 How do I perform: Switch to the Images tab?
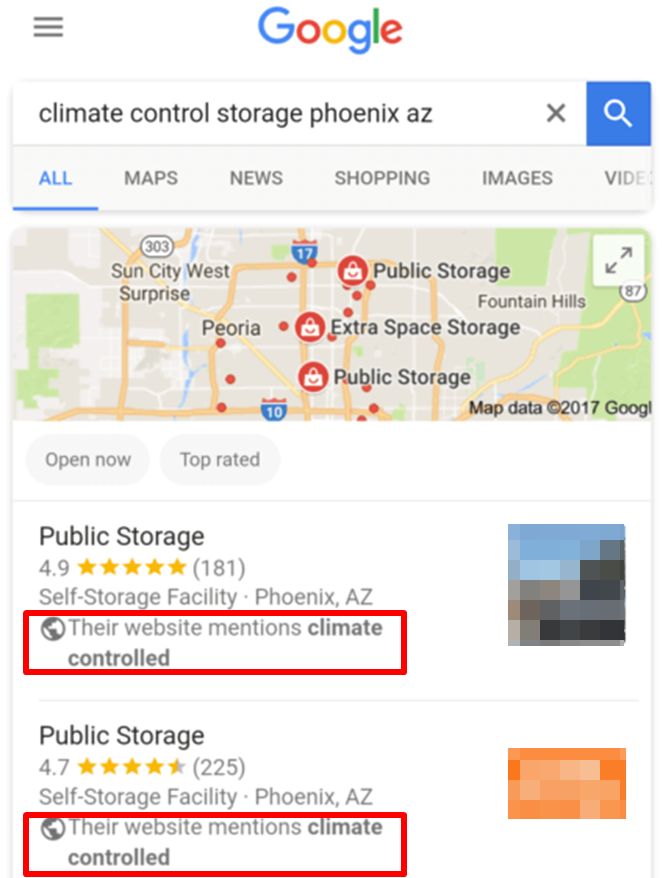tap(517, 178)
